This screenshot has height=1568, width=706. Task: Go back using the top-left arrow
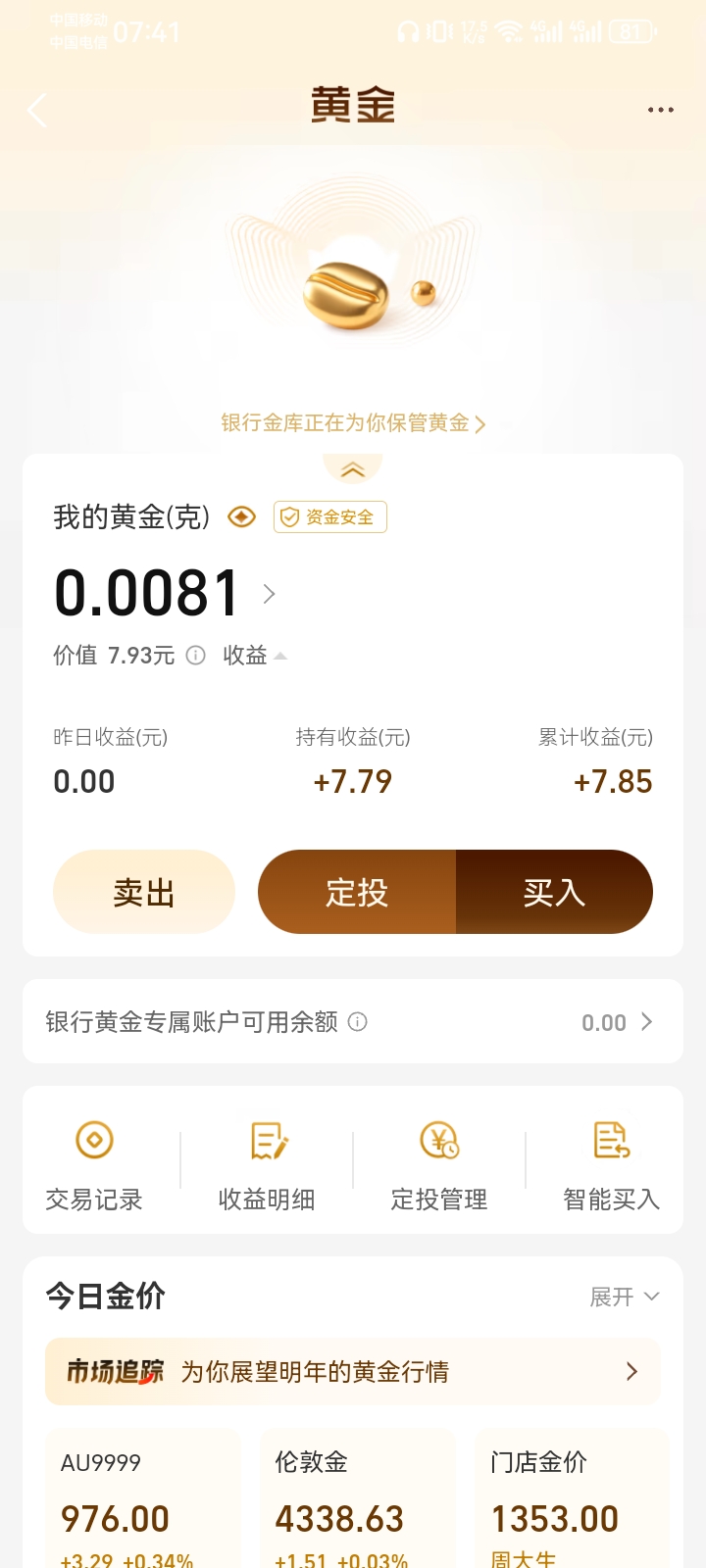(37, 110)
